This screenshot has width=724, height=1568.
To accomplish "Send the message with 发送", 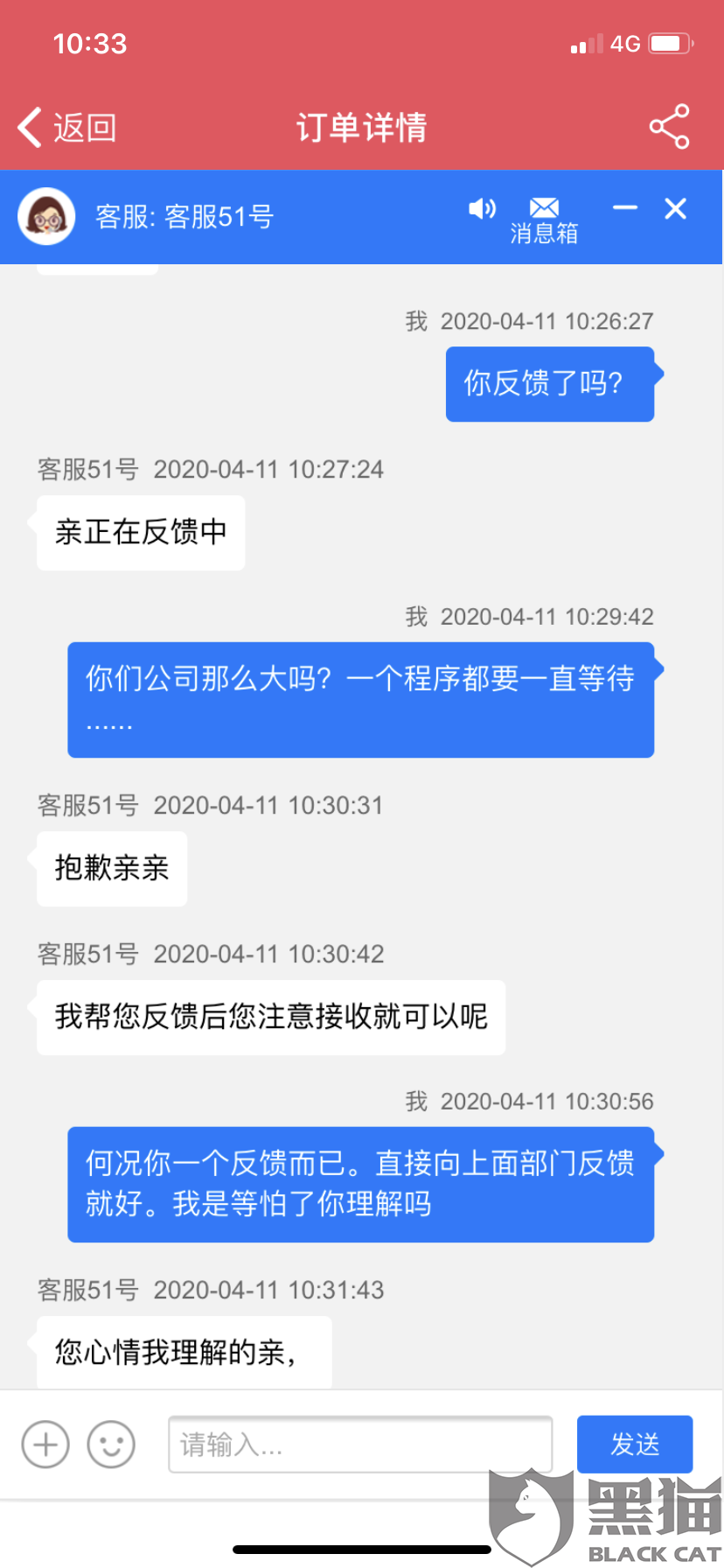I will (x=635, y=1445).
